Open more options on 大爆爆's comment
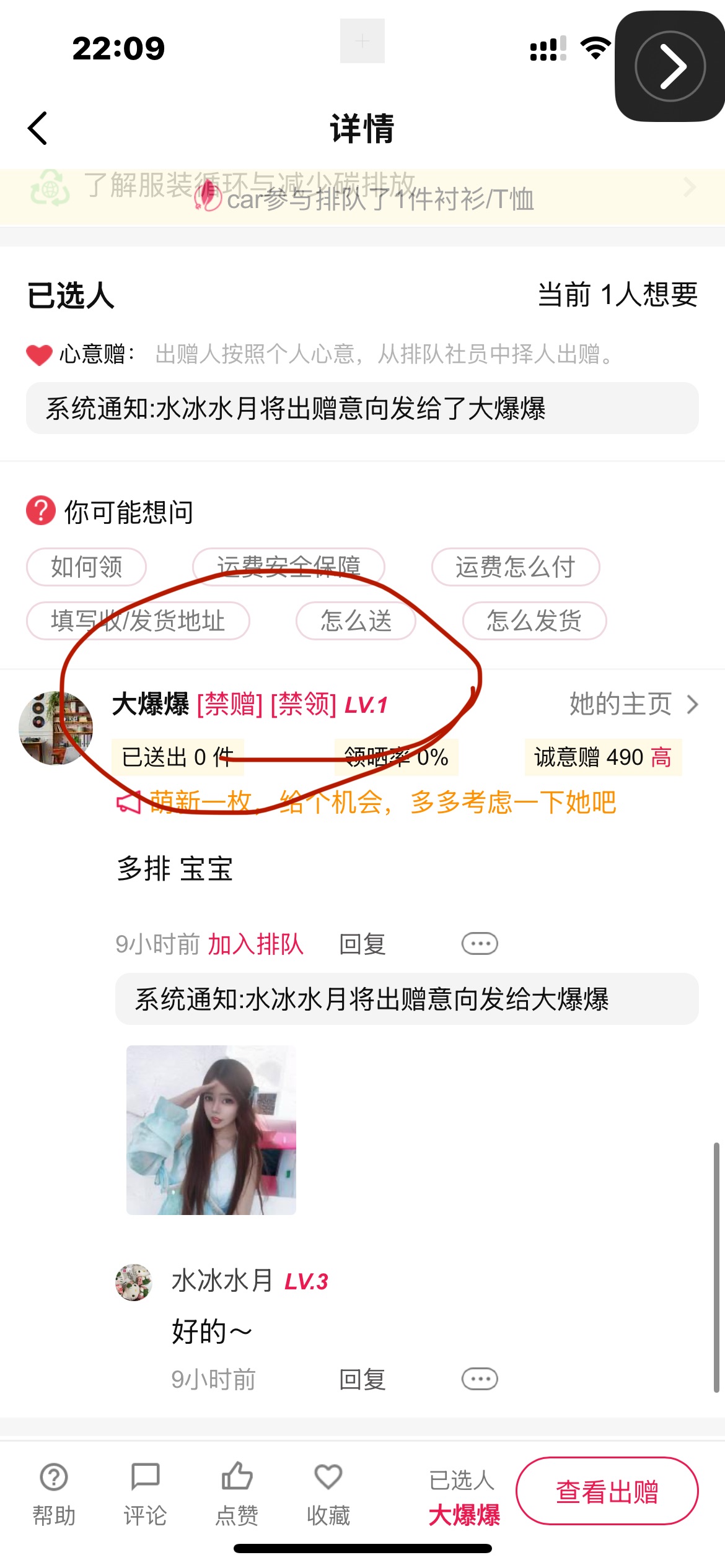Image resolution: width=725 pixels, height=1568 pixels. pyautogui.click(x=480, y=944)
